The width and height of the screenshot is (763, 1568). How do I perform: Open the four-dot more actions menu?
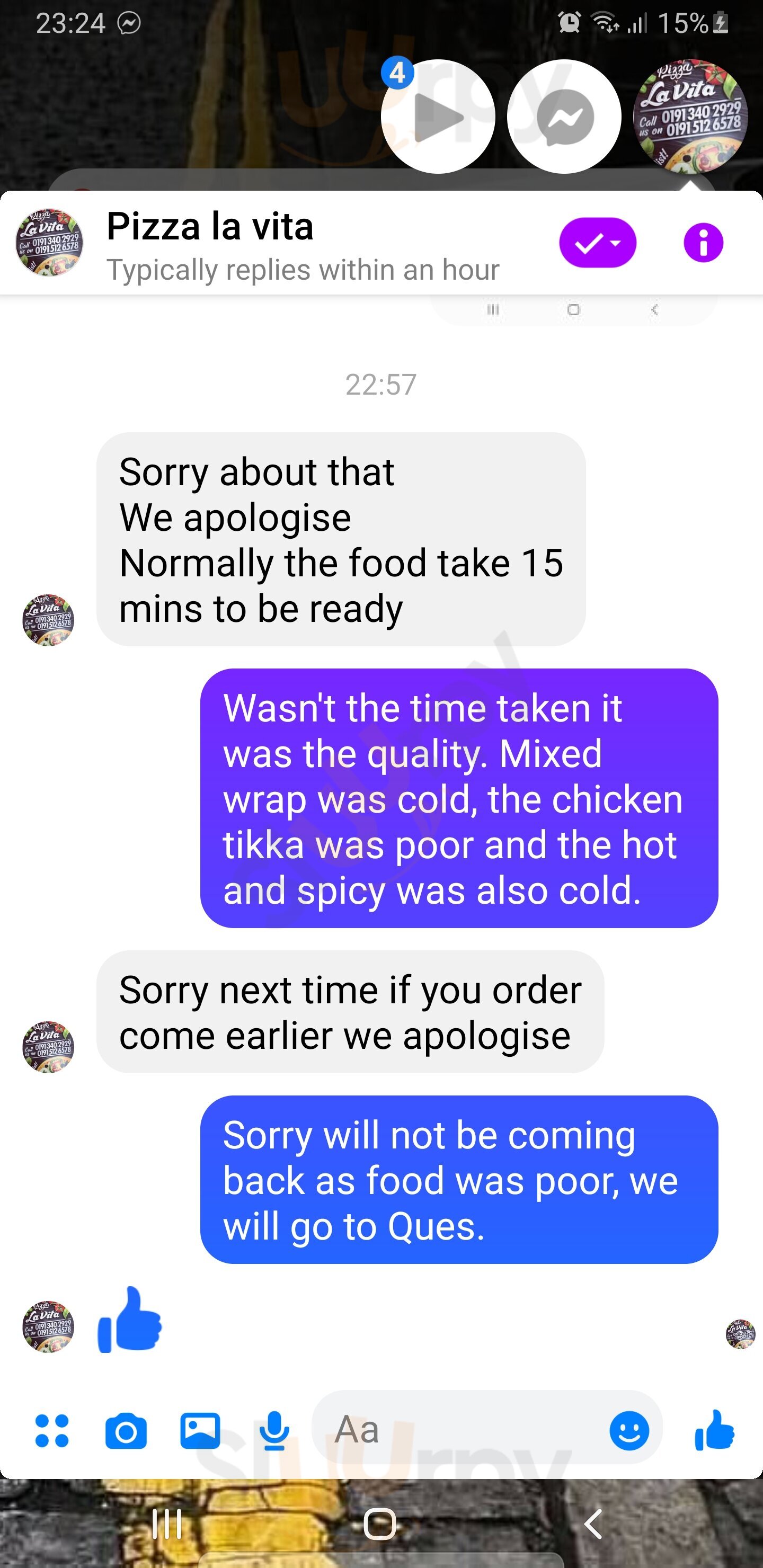tap(52, 1430)
